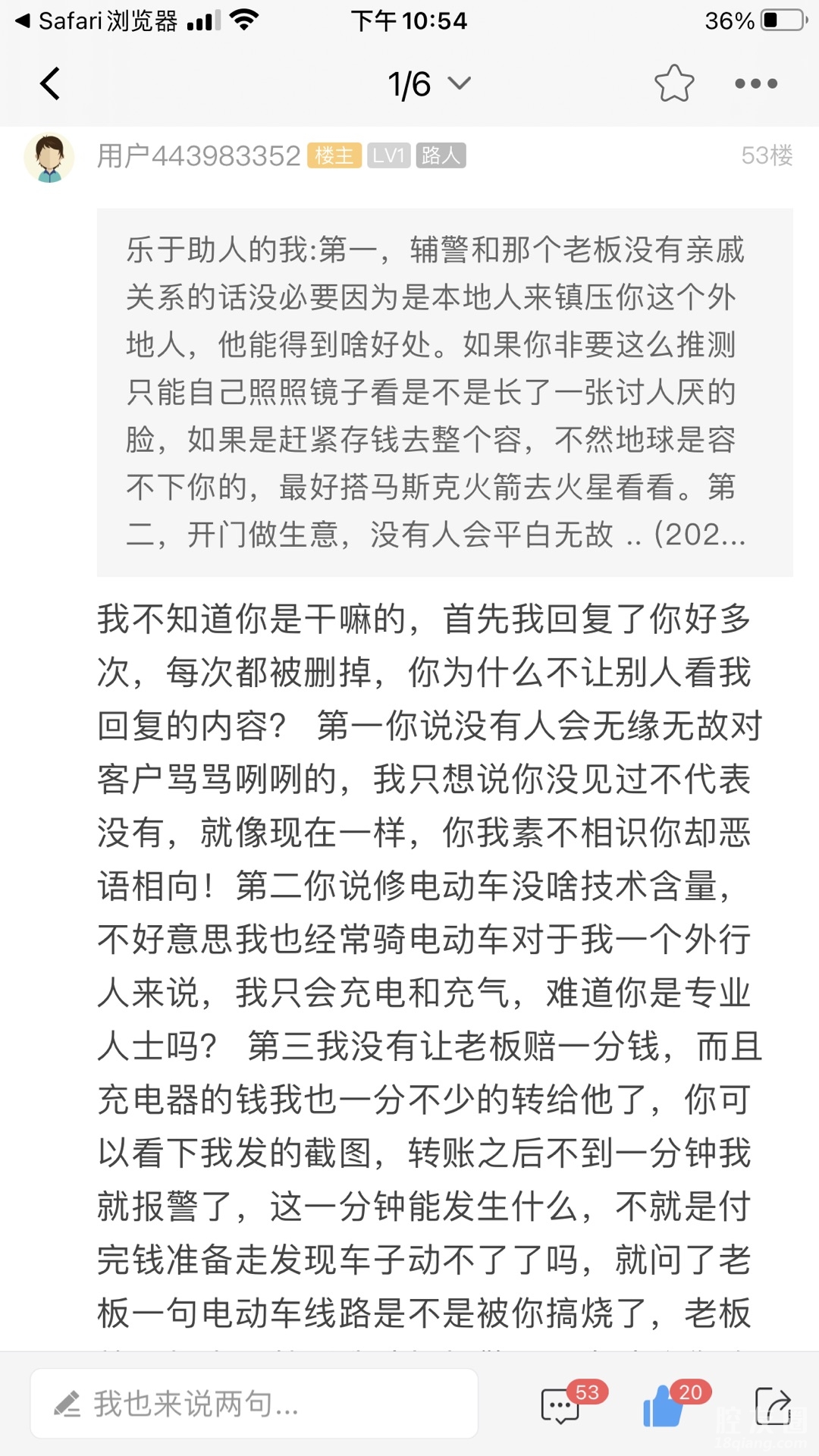Viewport: 819px width, 1456px height.
Task: Open the quoted reply from 乐于助人的我
Action: click(x=444, y=391)
